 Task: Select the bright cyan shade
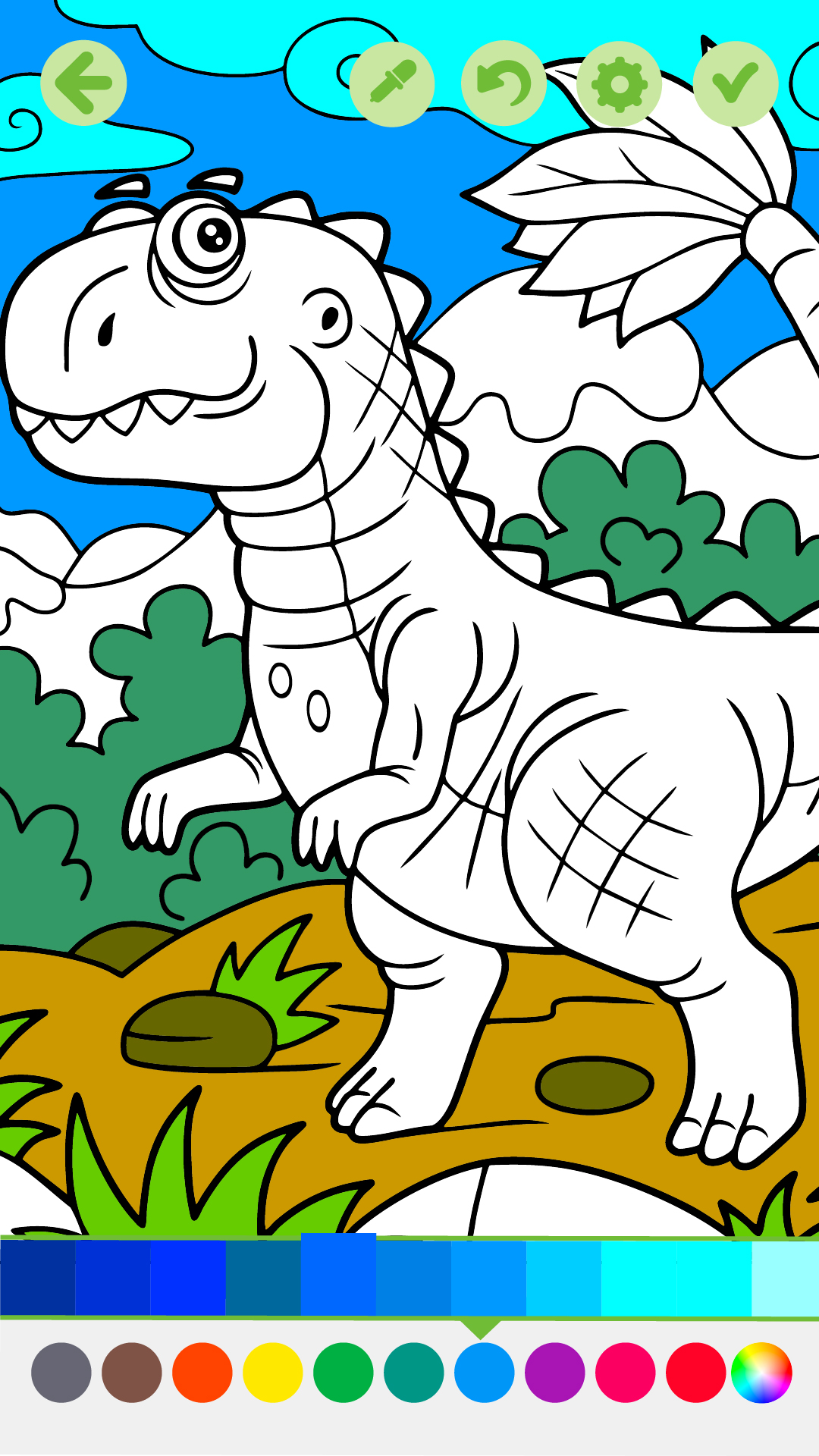tap(639, 1278)
